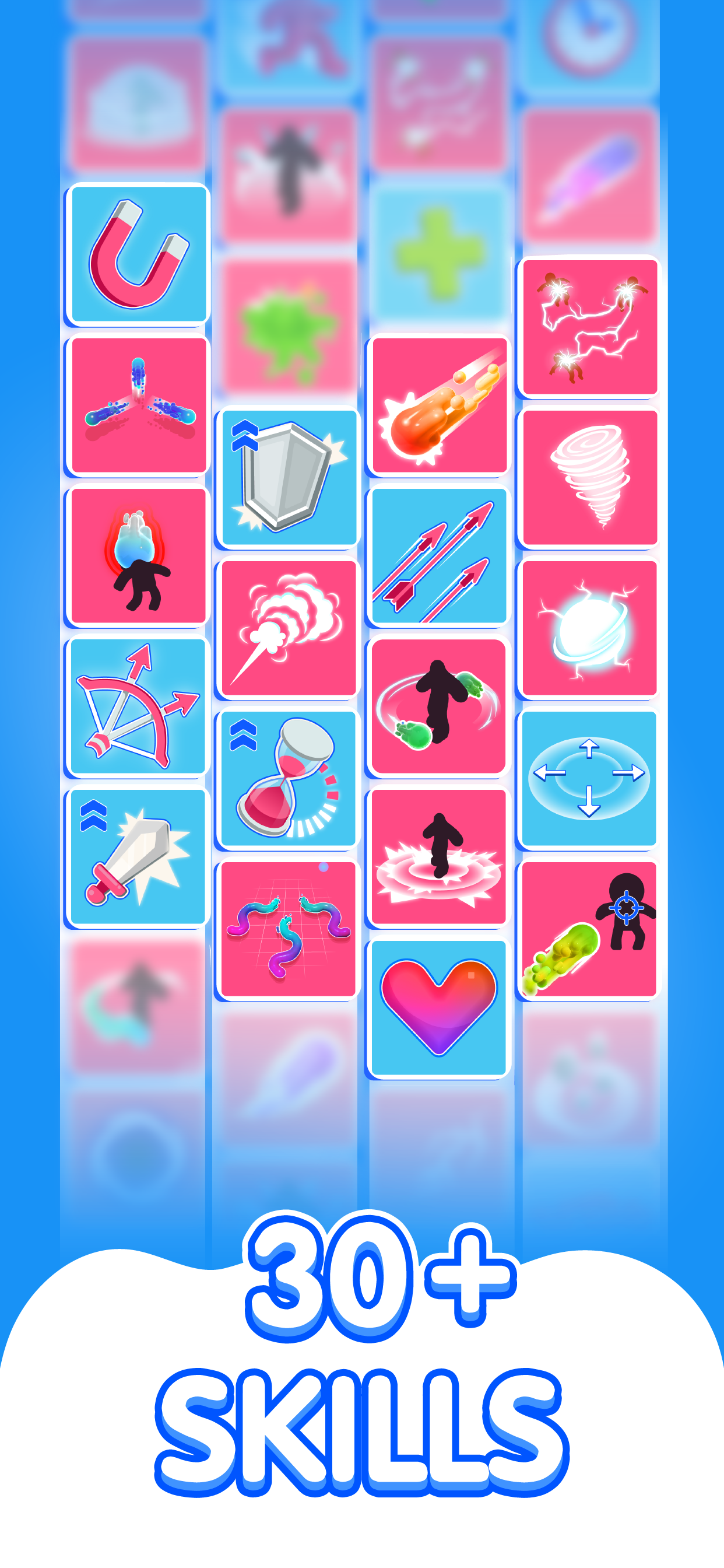Select the triple splash projectile skill
Image resolution: width=724 pixels, height=1568 pixels.
137,408
